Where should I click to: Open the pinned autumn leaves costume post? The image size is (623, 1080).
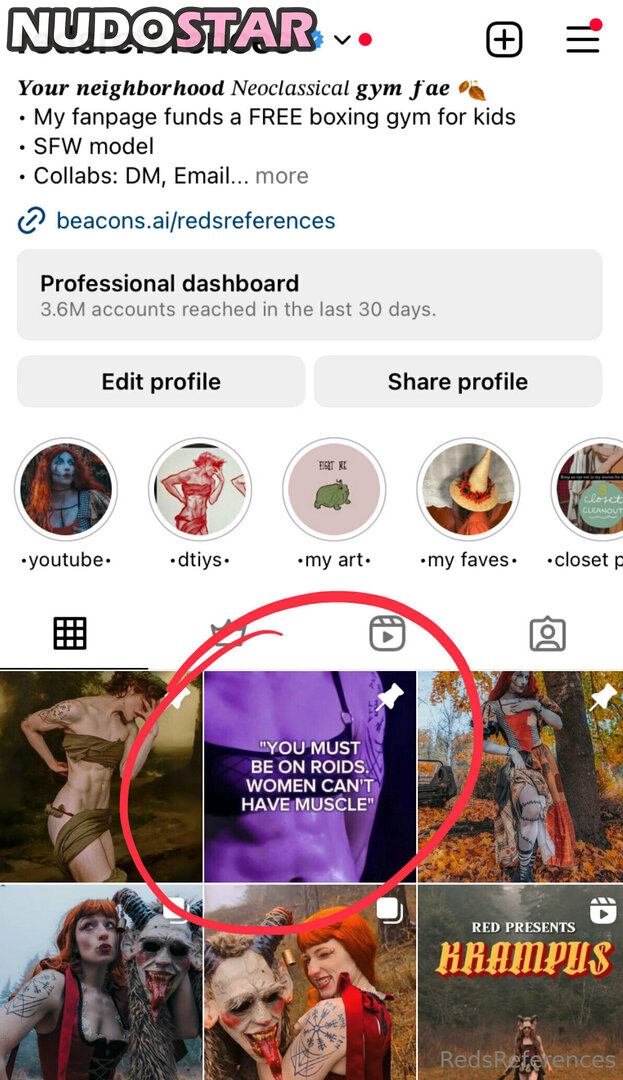(520, 777)
